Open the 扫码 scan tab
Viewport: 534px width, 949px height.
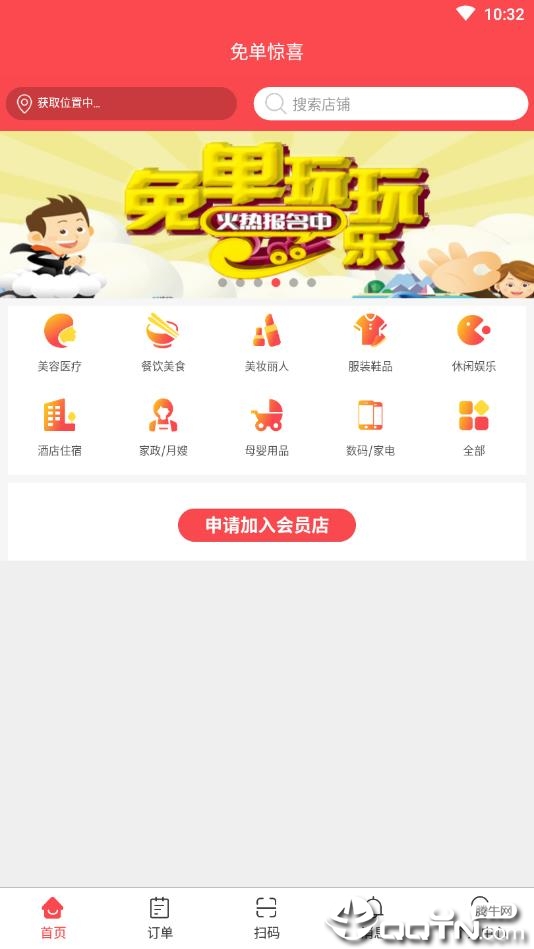pyautogui.click(x=266, y=918)
